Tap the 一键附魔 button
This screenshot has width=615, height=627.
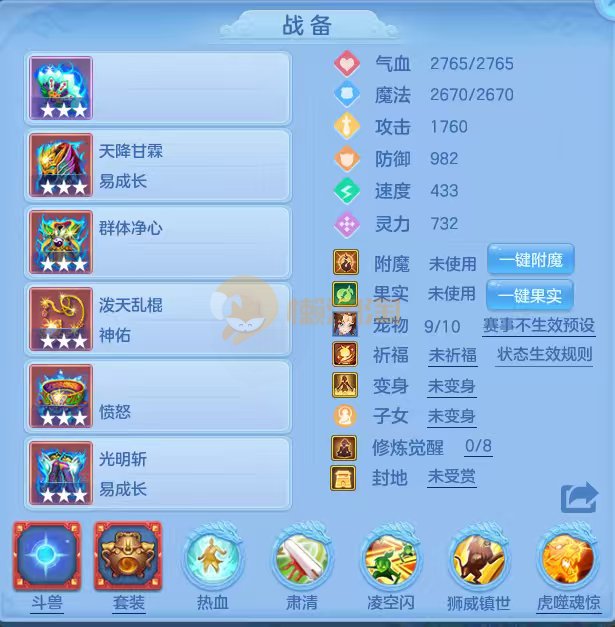[x=530, y=262]
